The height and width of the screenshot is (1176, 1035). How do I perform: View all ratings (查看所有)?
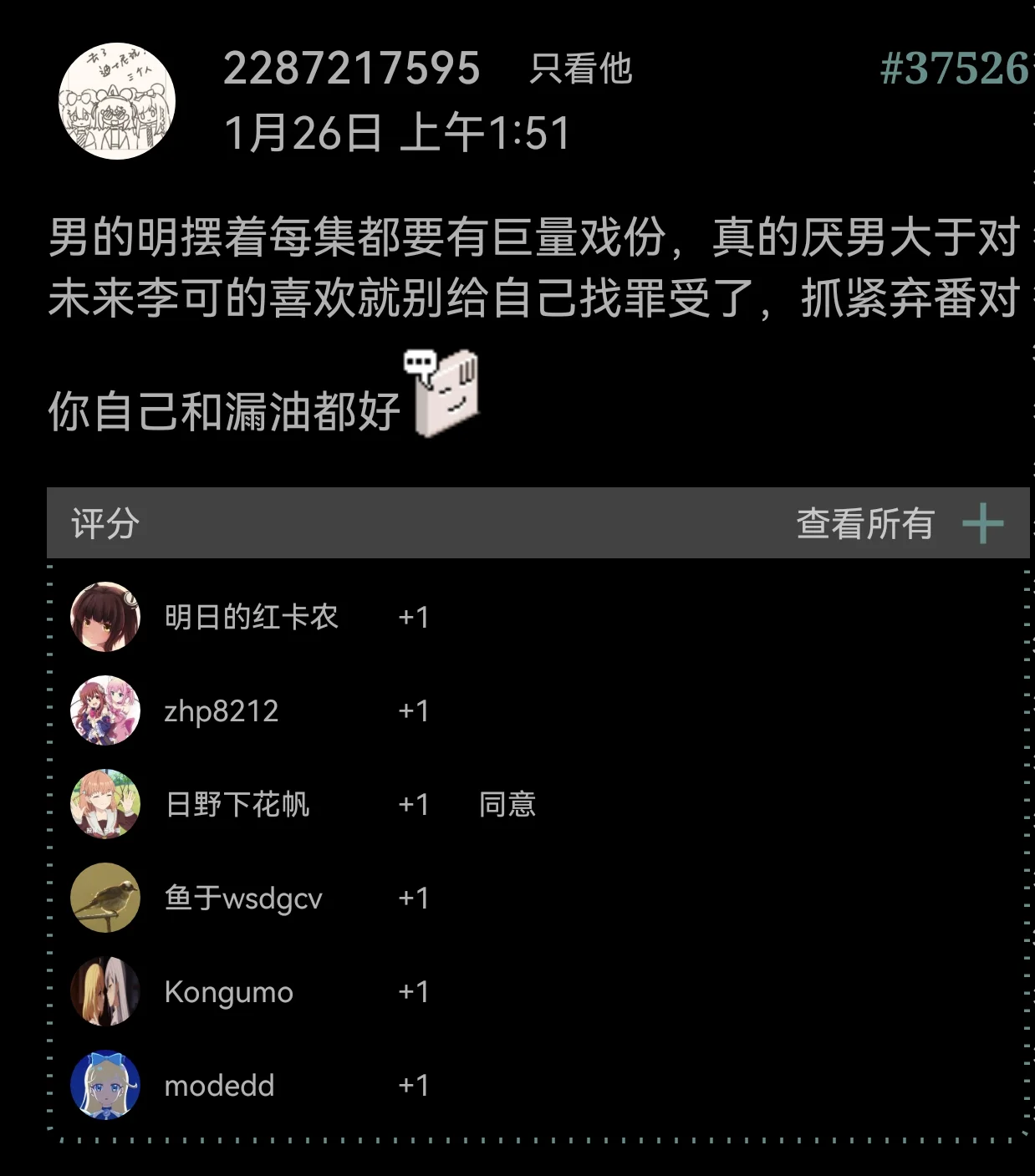(865, 524)
